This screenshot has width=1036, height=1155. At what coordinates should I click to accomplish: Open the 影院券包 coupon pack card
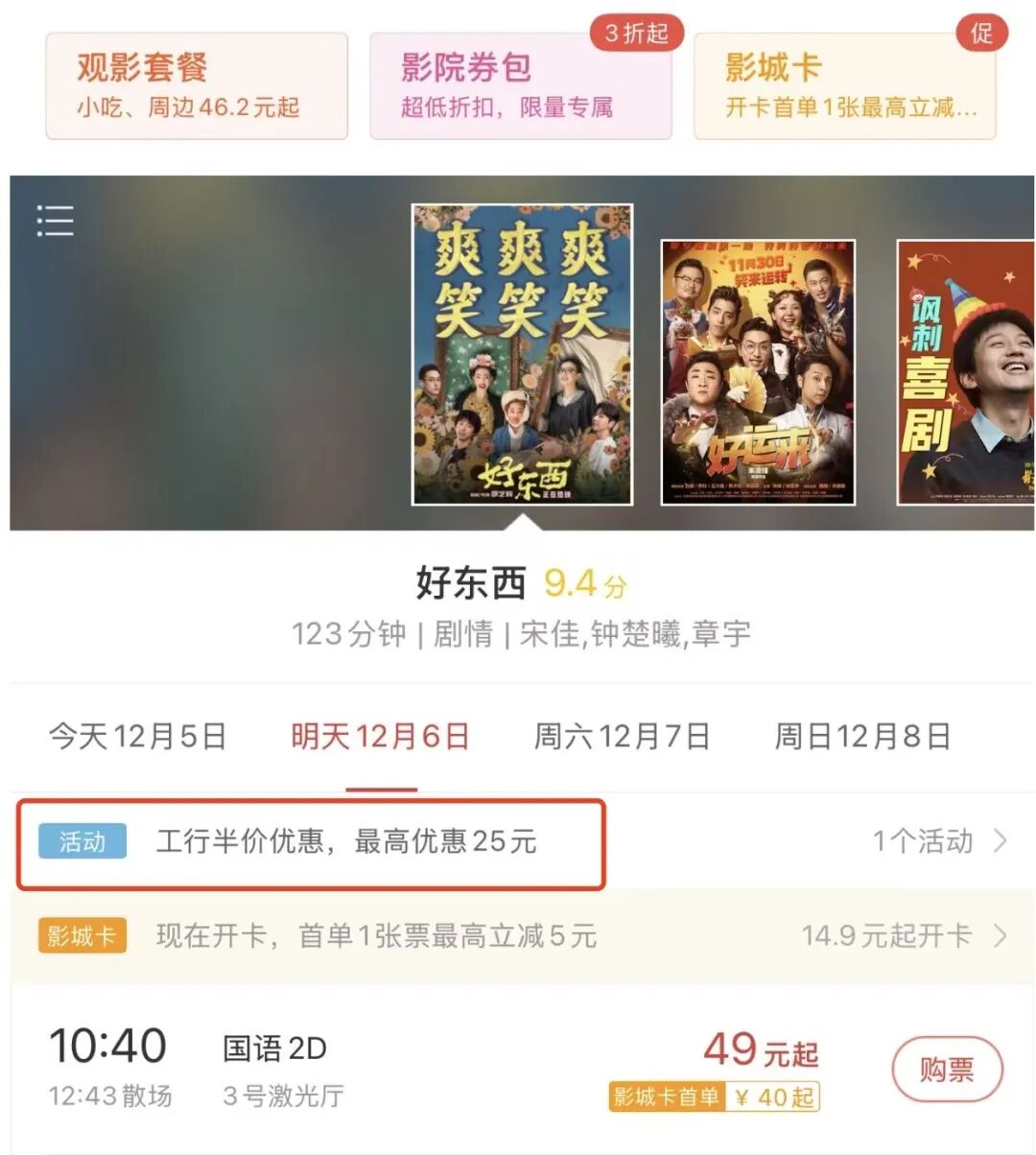click(x=520, y=86)
